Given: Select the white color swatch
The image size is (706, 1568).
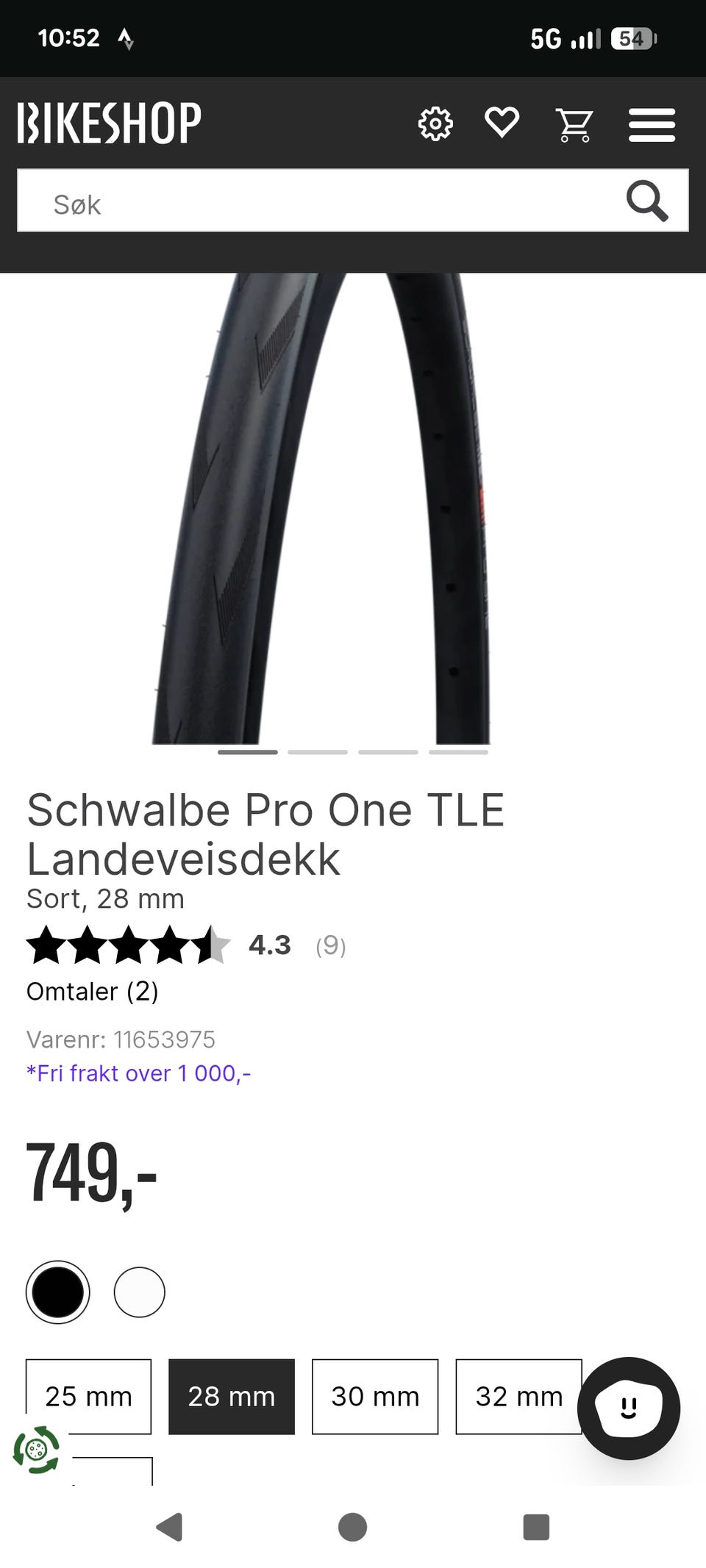Looking at the screenshot, I should 139,1292.
